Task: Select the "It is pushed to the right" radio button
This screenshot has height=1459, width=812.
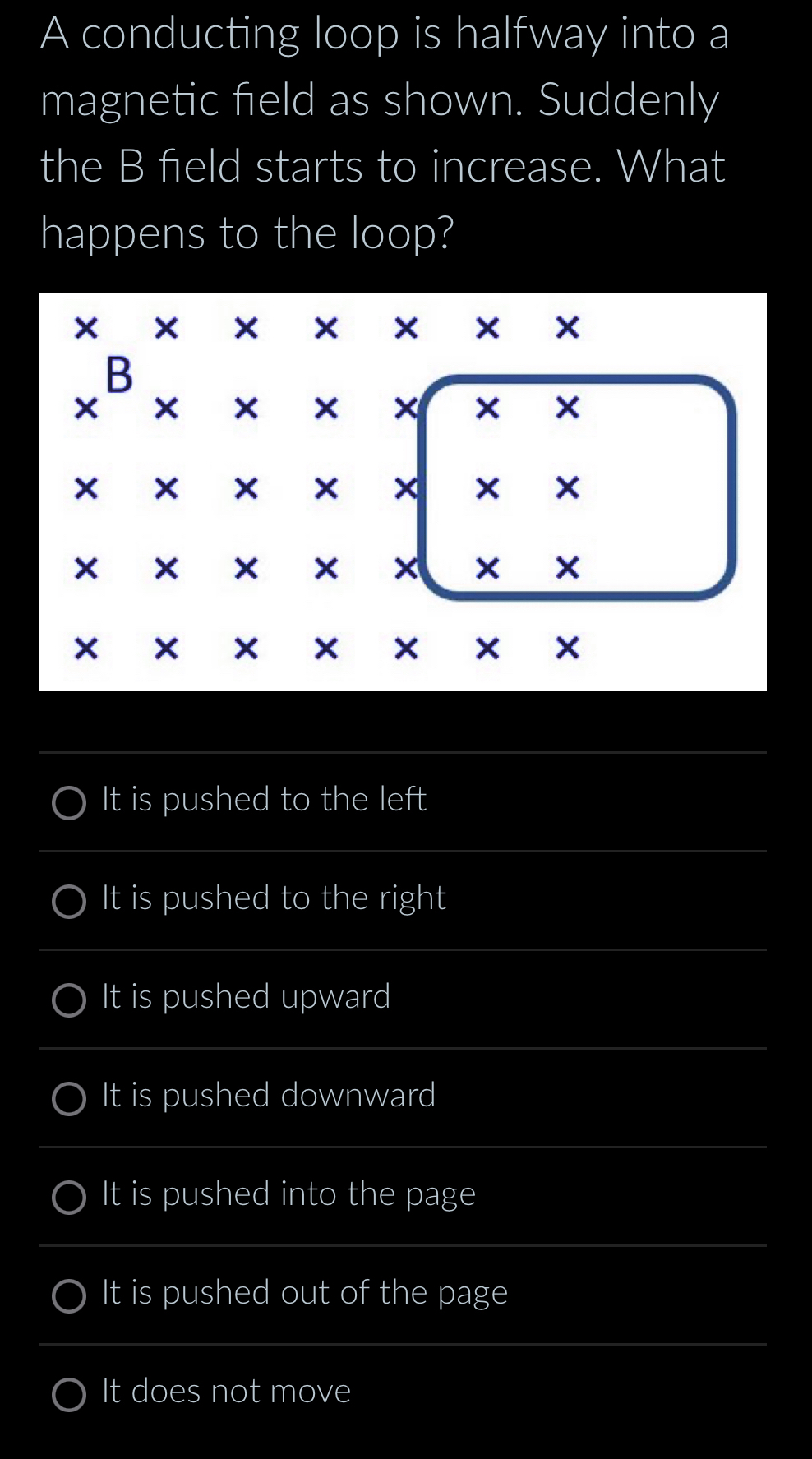Action: [x=70, y=903]
